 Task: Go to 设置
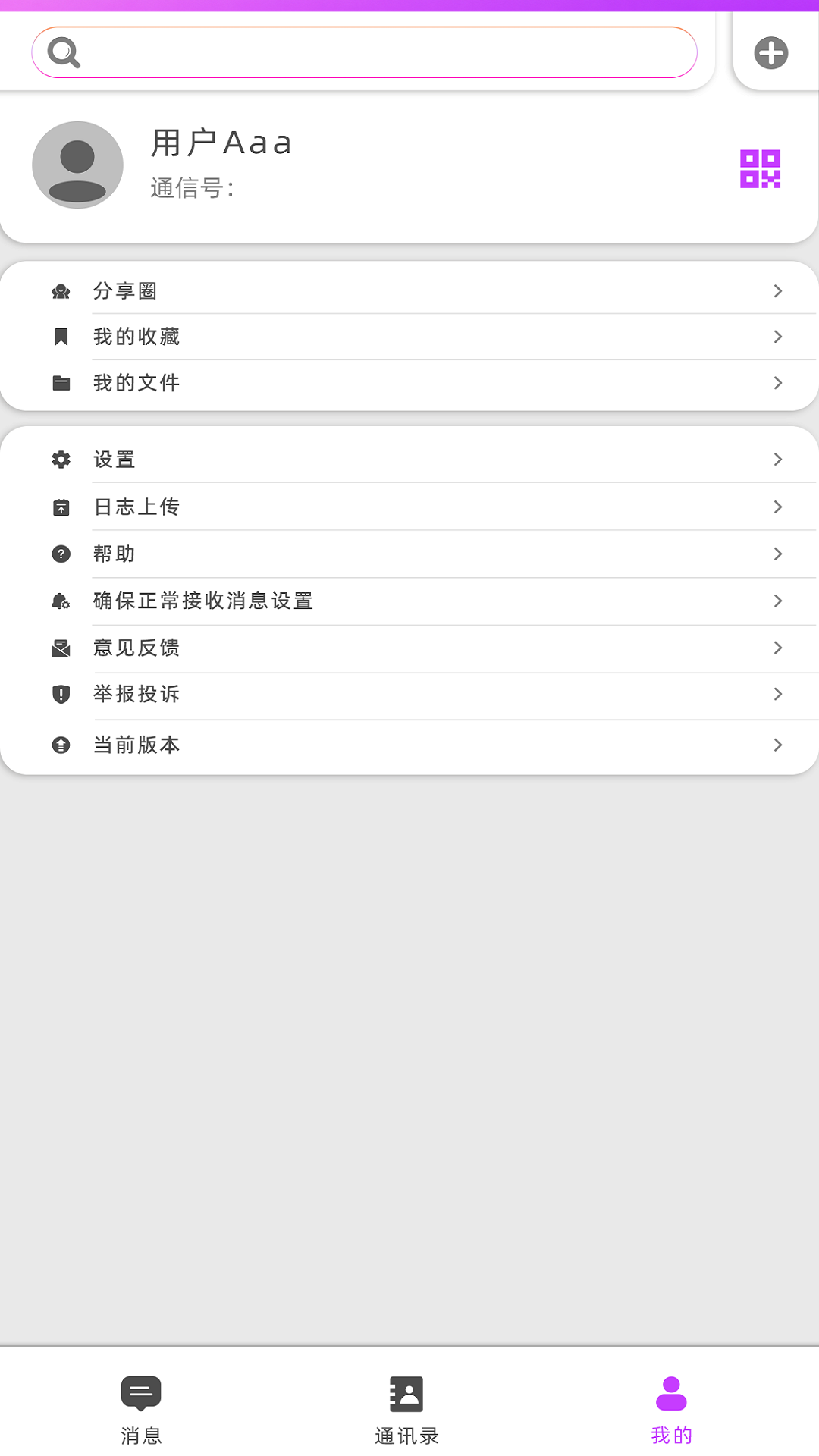click(x=409, y=459)
